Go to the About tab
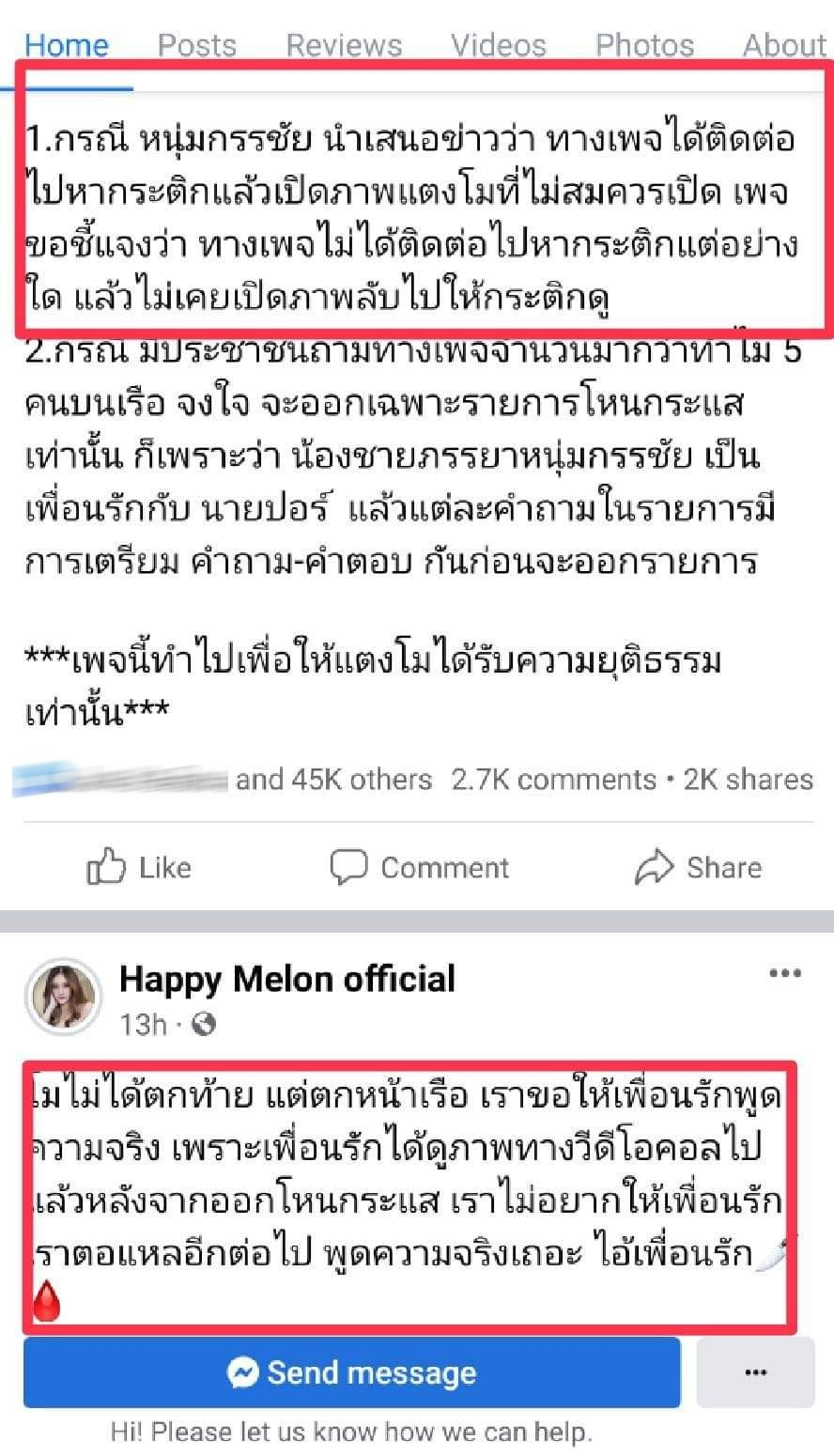Screen dimensions: 834x1456 pyautogui.click(x=783, y=44)
